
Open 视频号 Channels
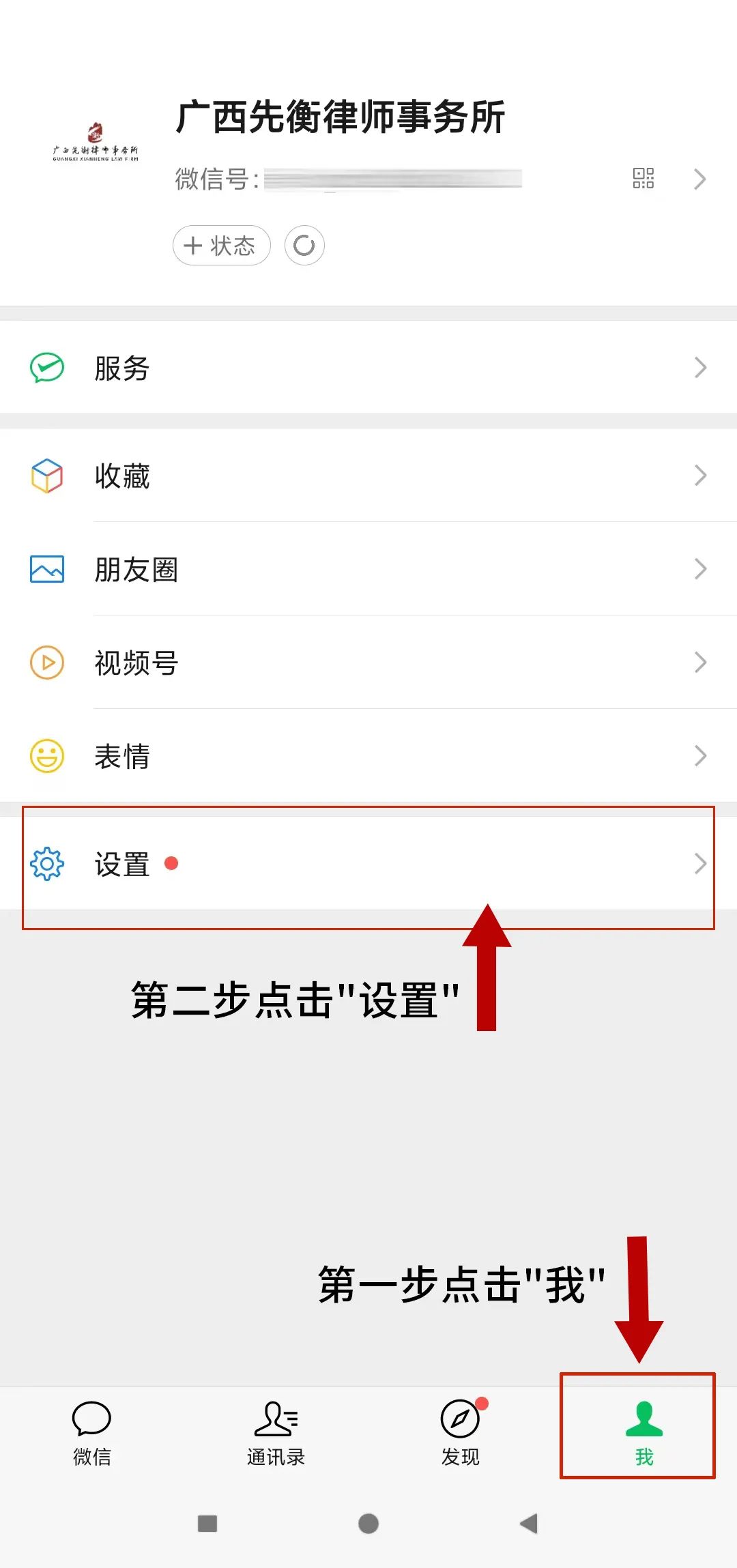pos(369,663)
